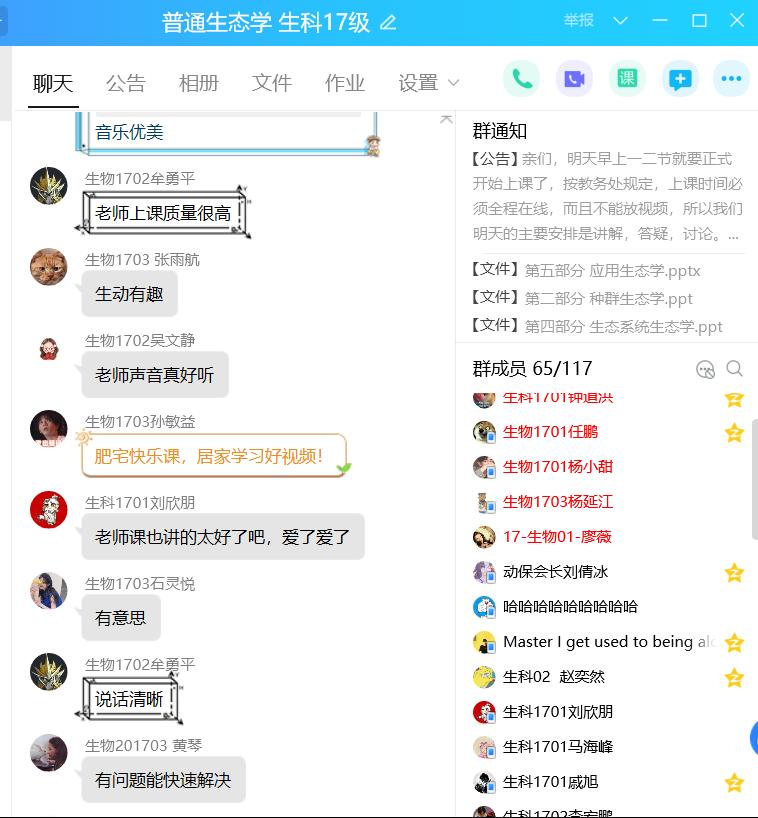The image size is (758, 818).
Task: Edit the group name with pencil icon
Action: (x=388, y=22)
